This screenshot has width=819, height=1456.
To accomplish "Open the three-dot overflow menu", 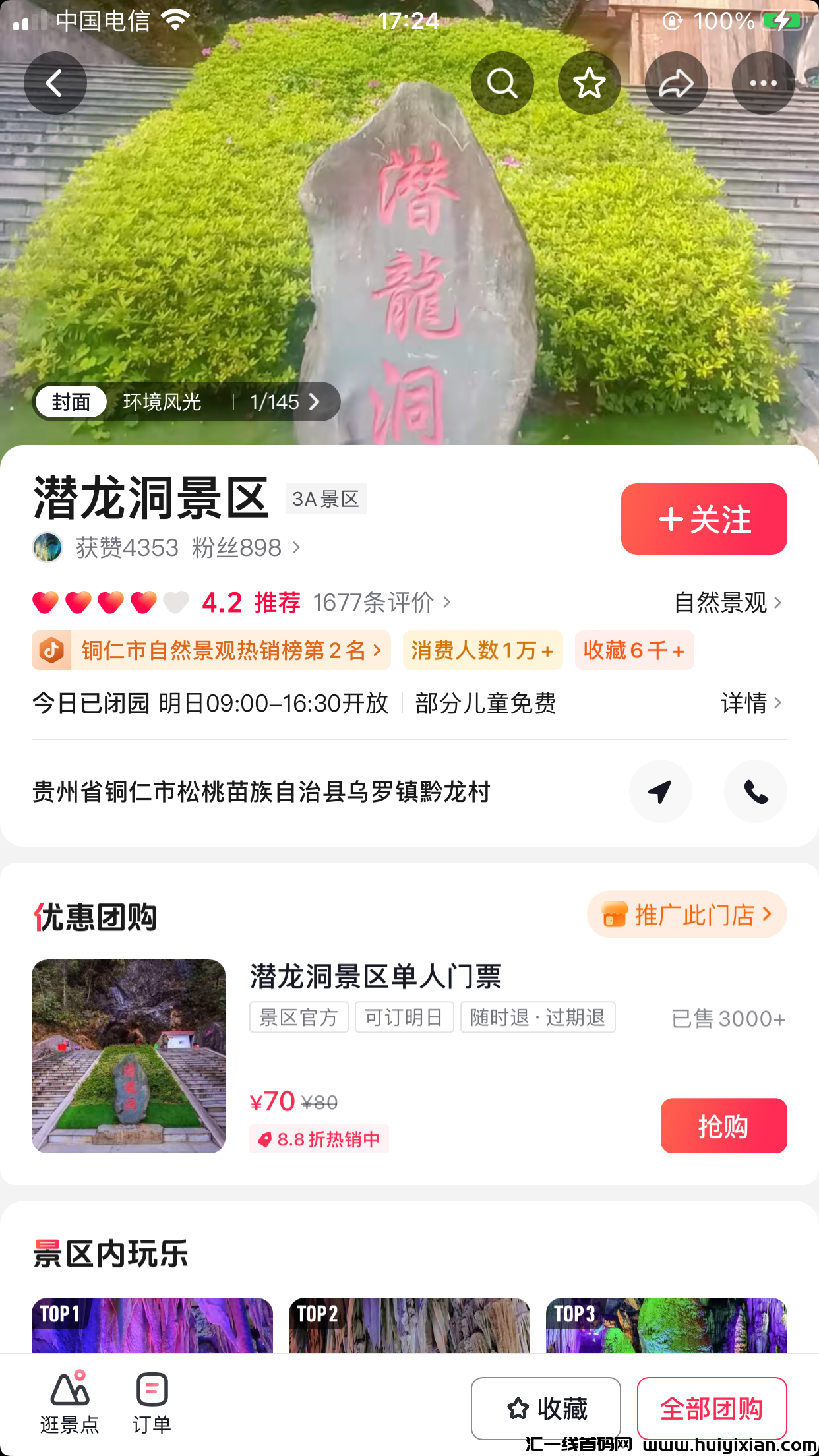I will 763,84.
